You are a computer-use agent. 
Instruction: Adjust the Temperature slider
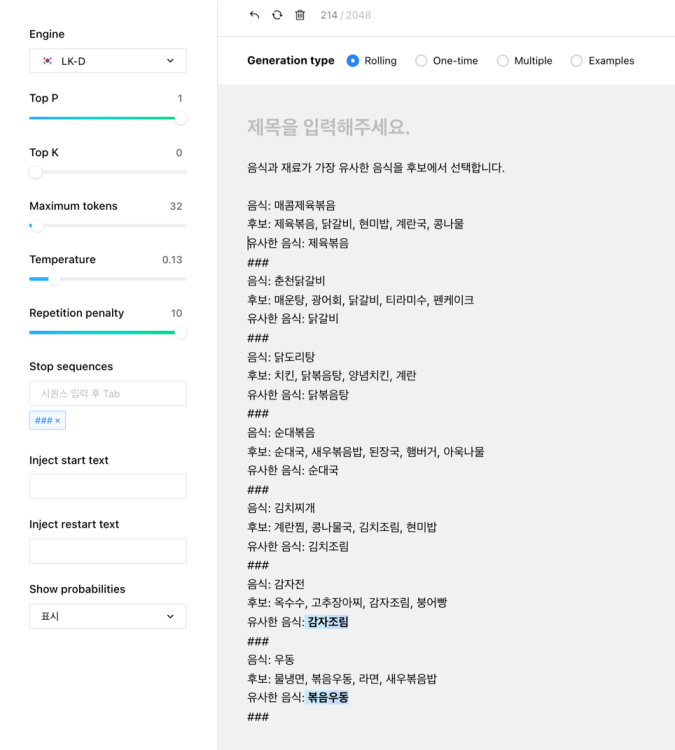55,279
